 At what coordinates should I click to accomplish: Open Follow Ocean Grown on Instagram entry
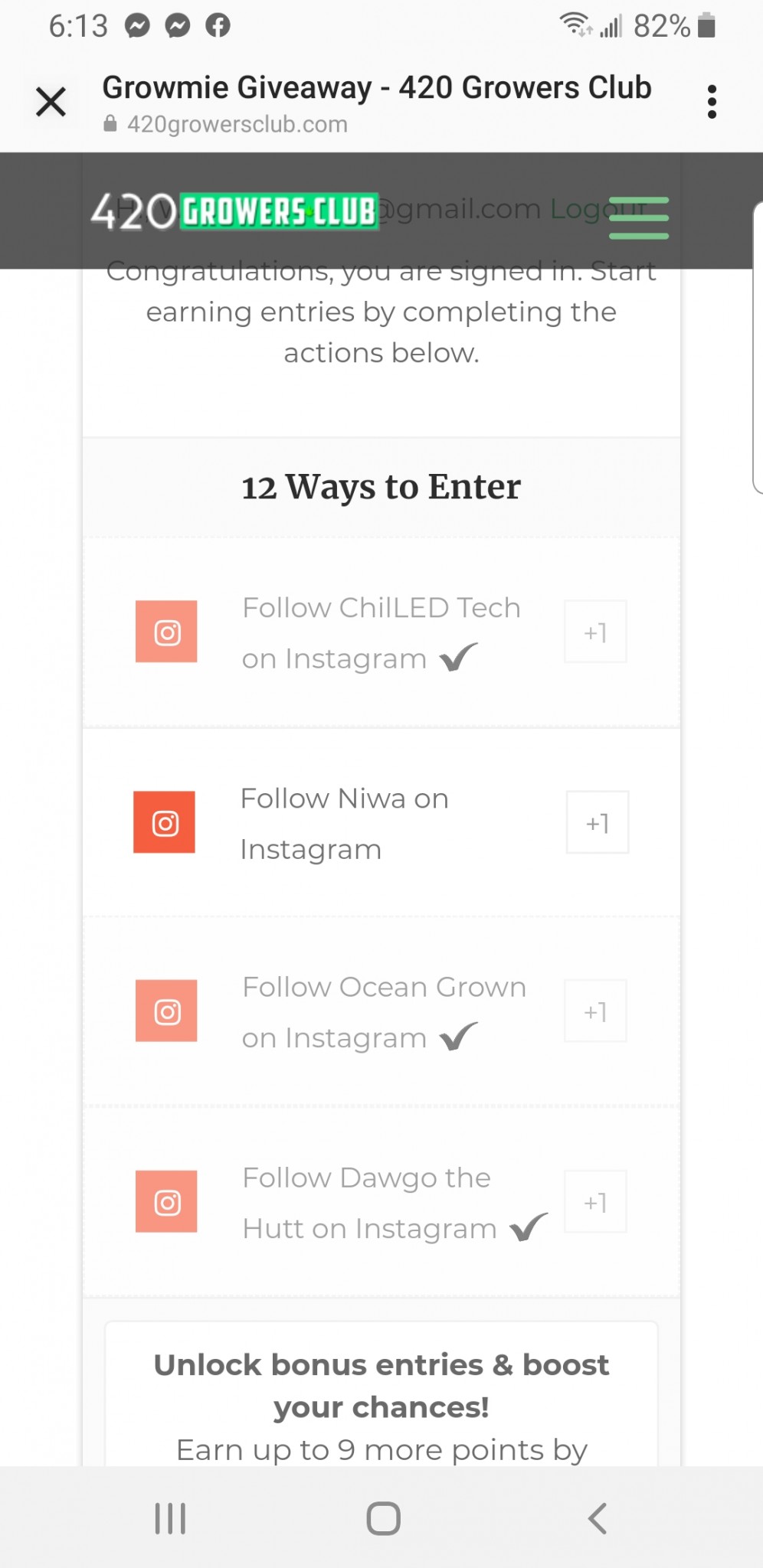tap(383, 1011)
